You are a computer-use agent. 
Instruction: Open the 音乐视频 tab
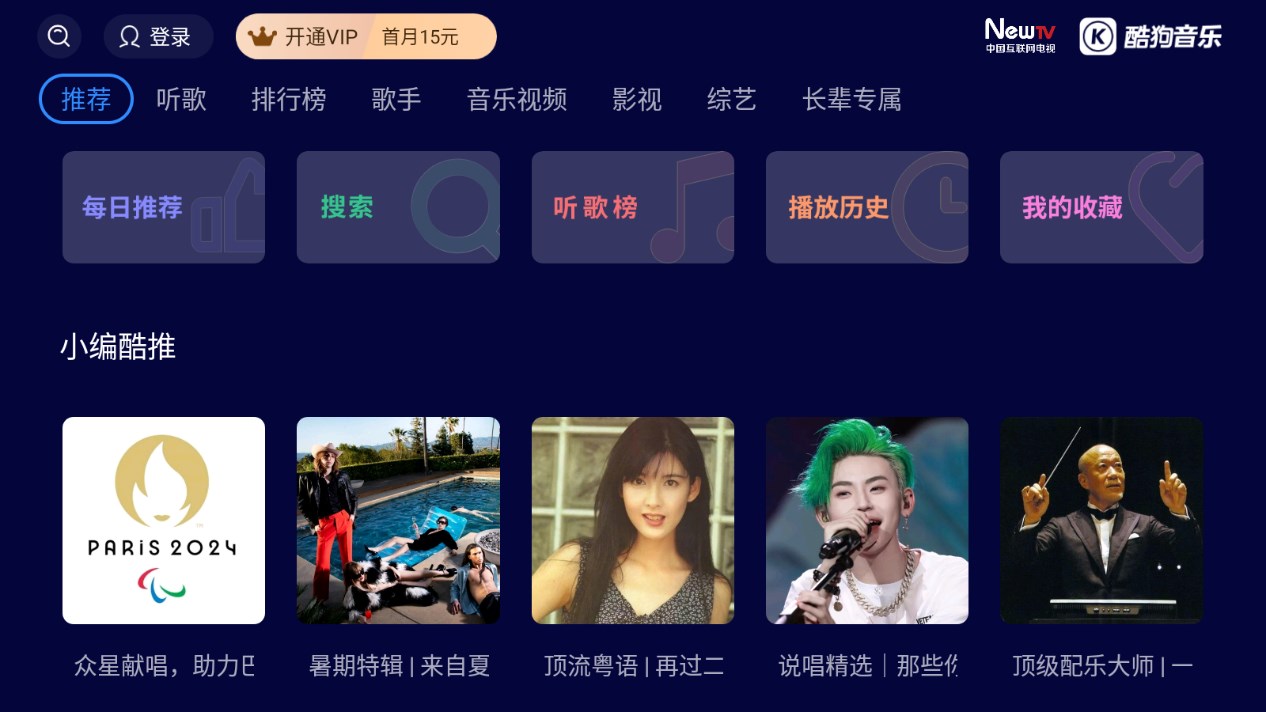(516, 99)
